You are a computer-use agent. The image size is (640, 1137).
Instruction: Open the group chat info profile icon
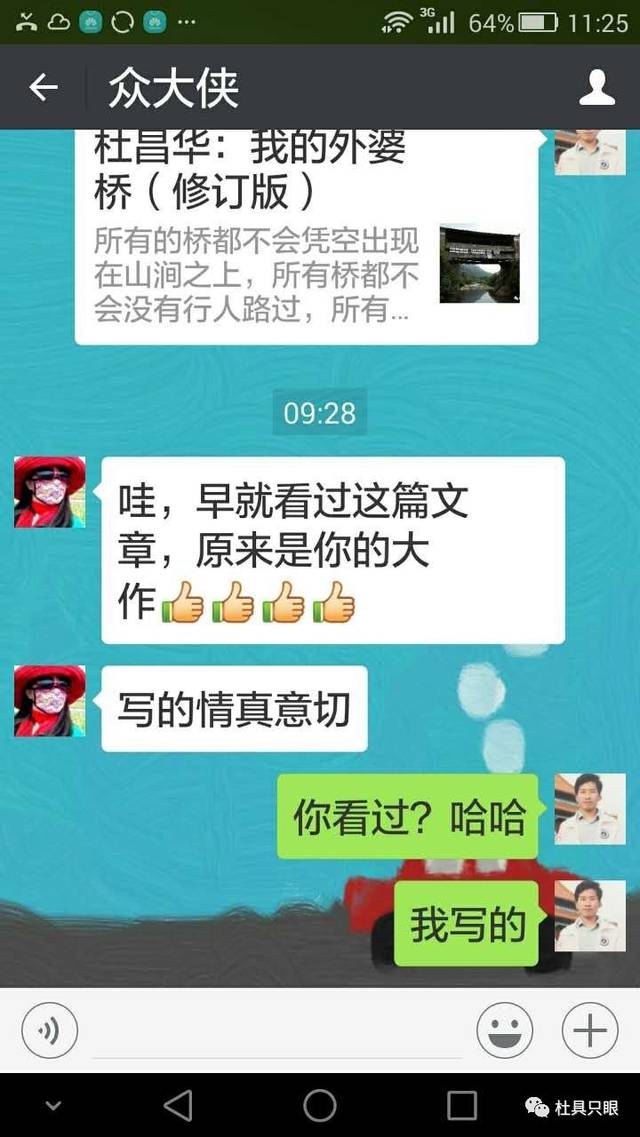click(597, 88)
